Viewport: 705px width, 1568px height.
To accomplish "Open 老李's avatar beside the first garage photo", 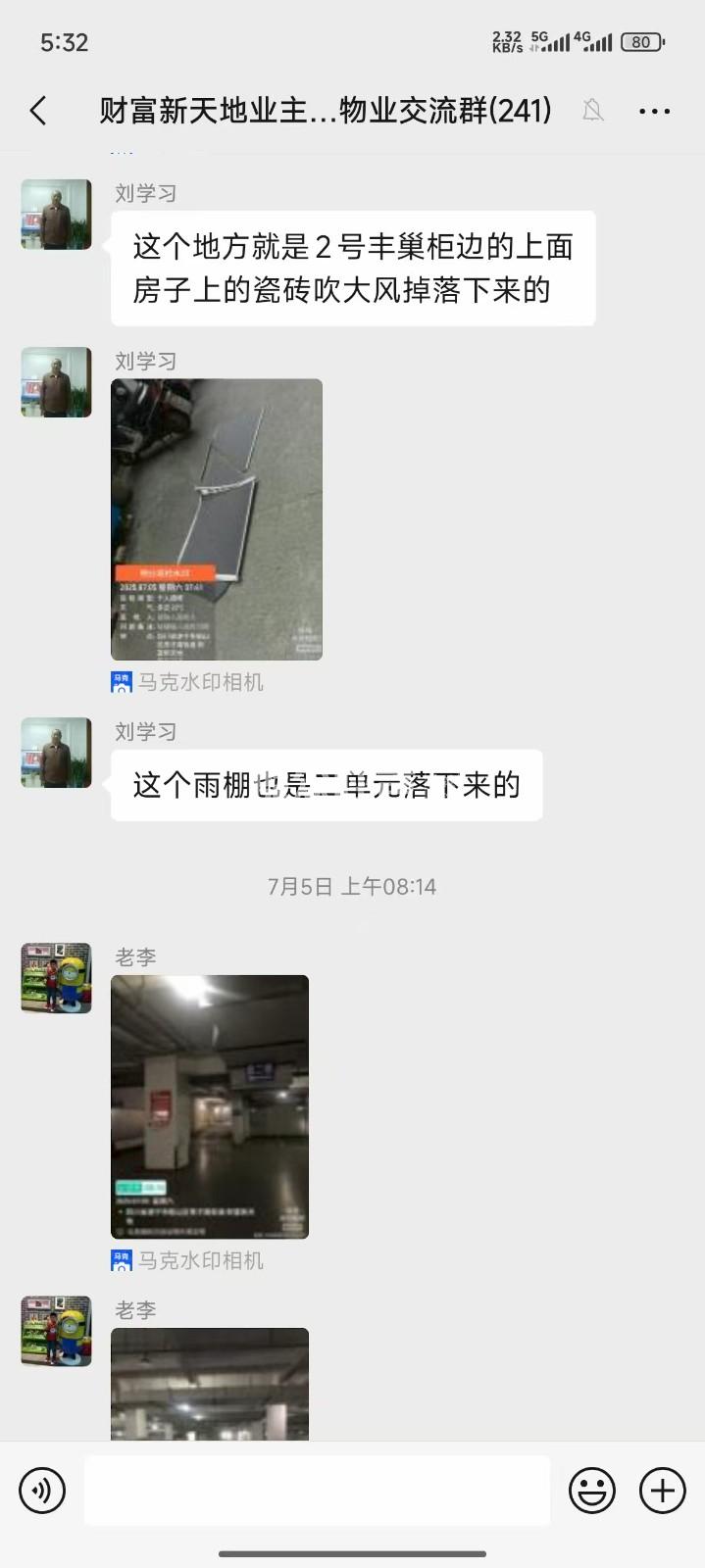I will tap(57, 977).
